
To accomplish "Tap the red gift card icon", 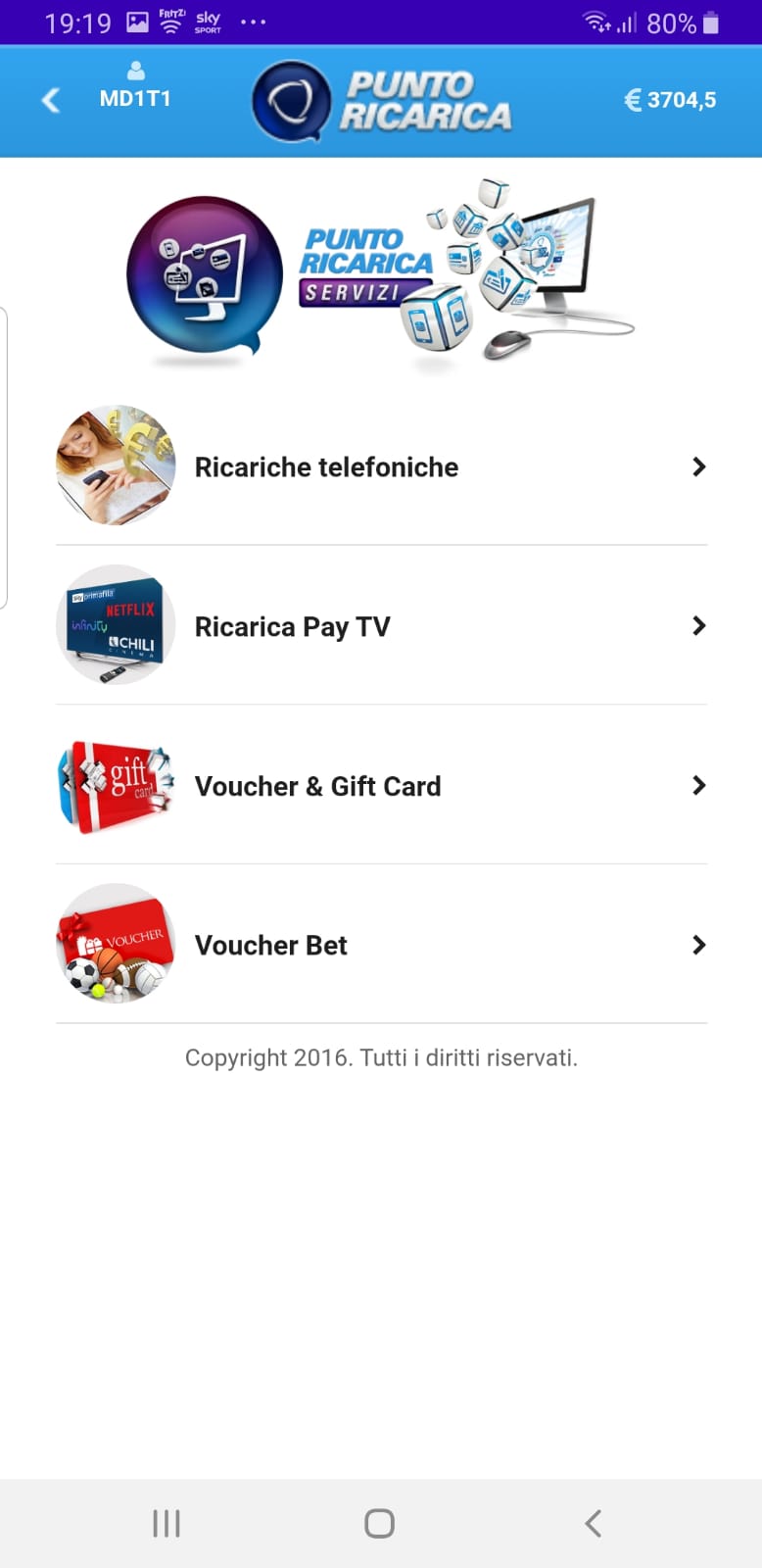I will [116, 785].
